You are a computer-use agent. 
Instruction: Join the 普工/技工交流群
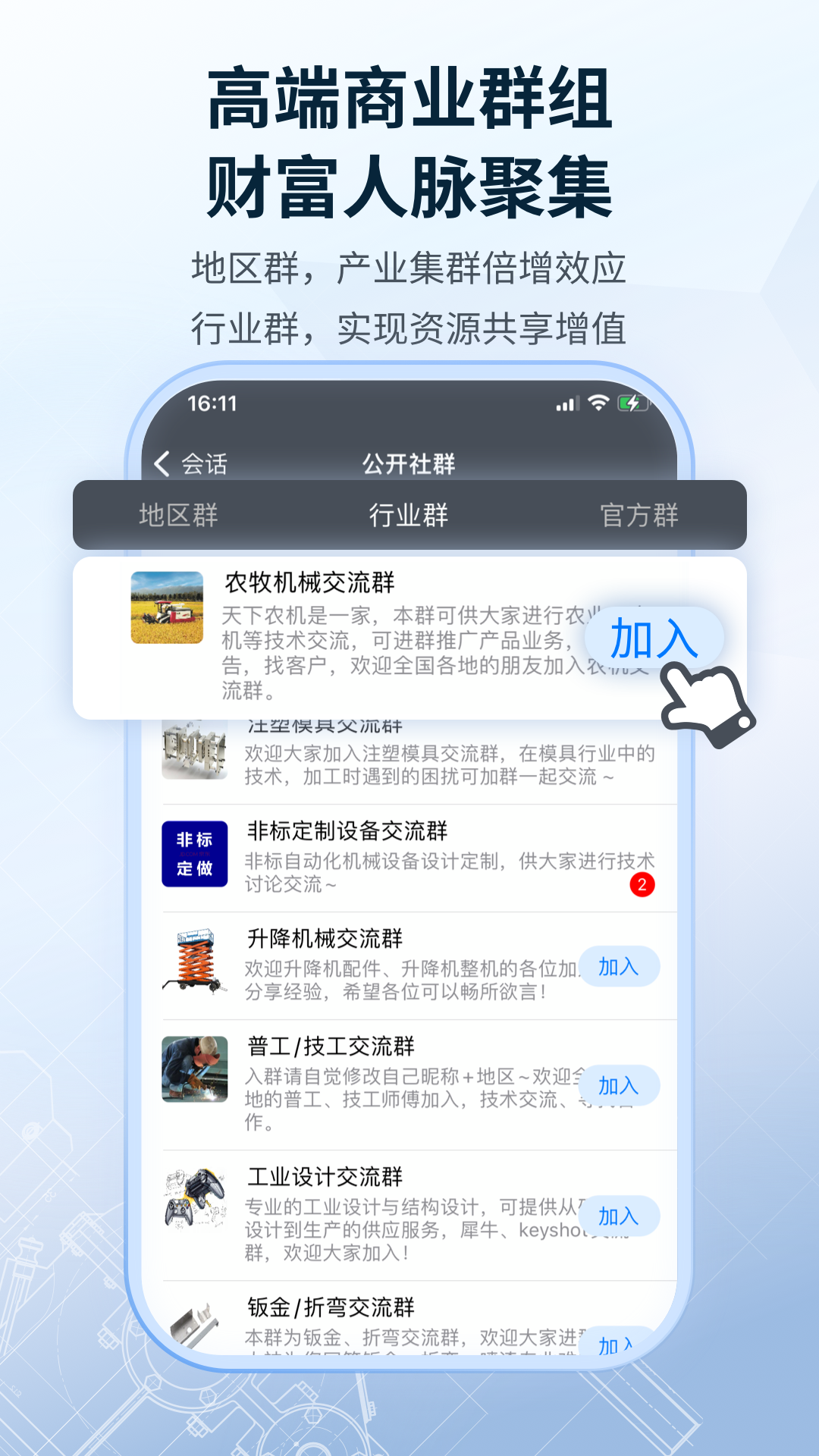pos(620,1086)
